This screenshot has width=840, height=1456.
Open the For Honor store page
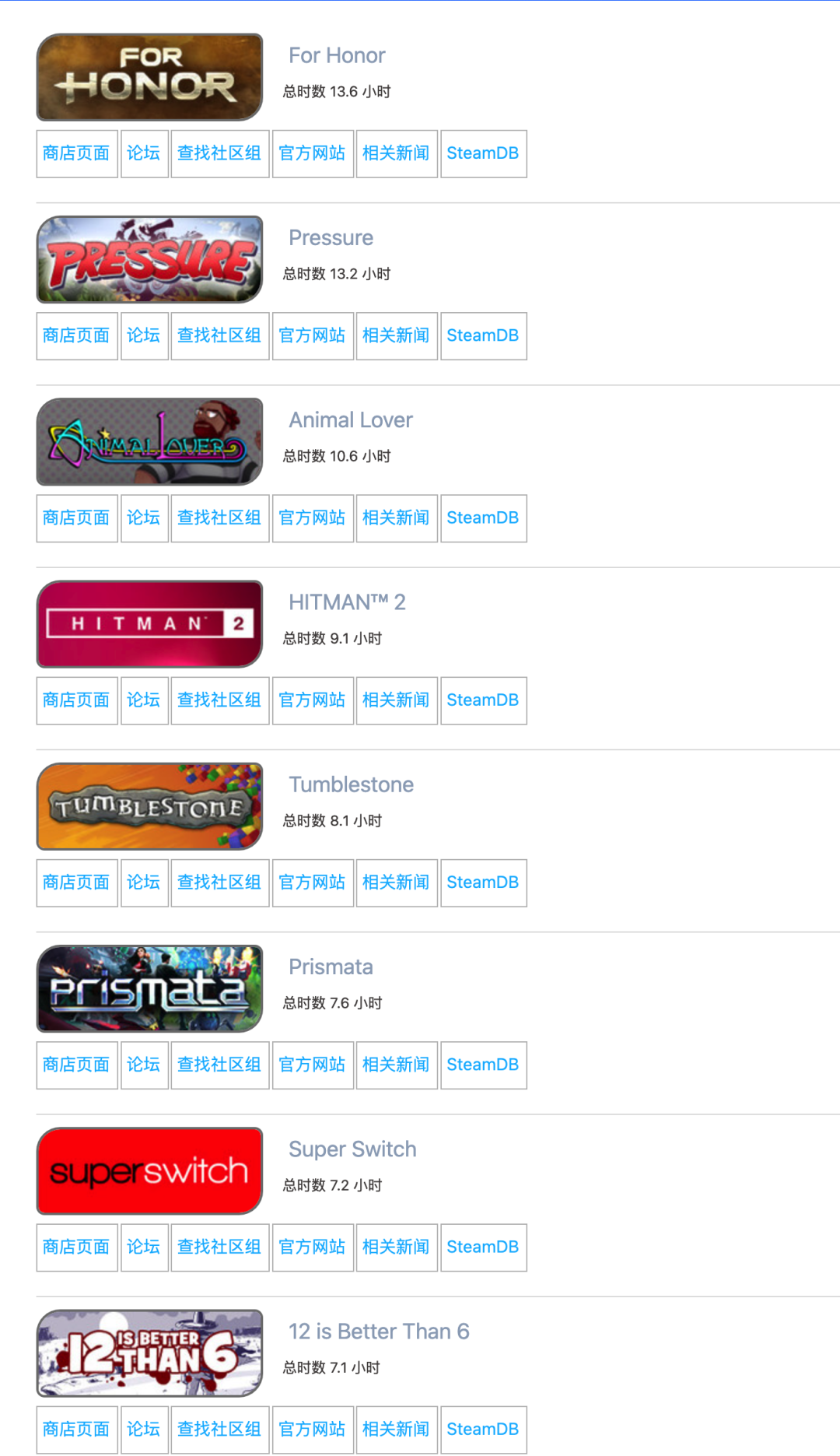(76, 153)
